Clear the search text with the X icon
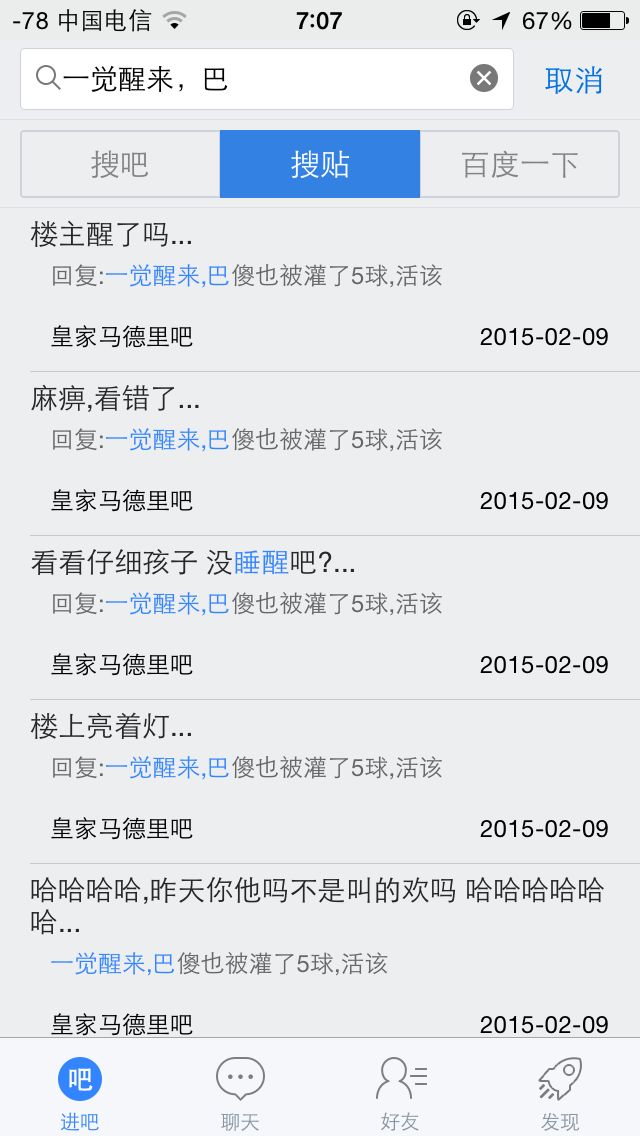The width and height of the screenshot is (640, 1136). click(x=483, y=78)
